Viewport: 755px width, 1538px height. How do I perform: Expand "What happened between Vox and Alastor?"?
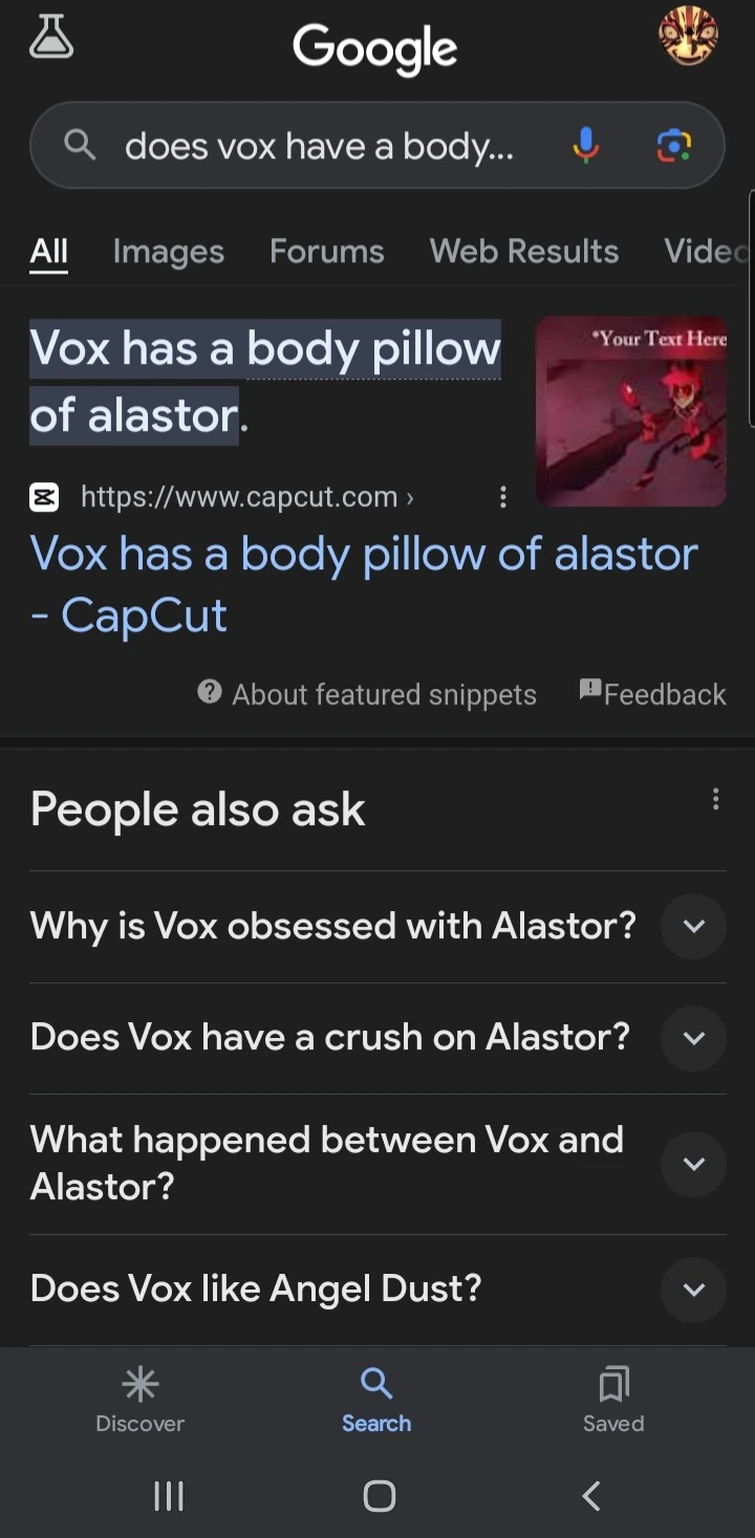tap(693, 1163)
